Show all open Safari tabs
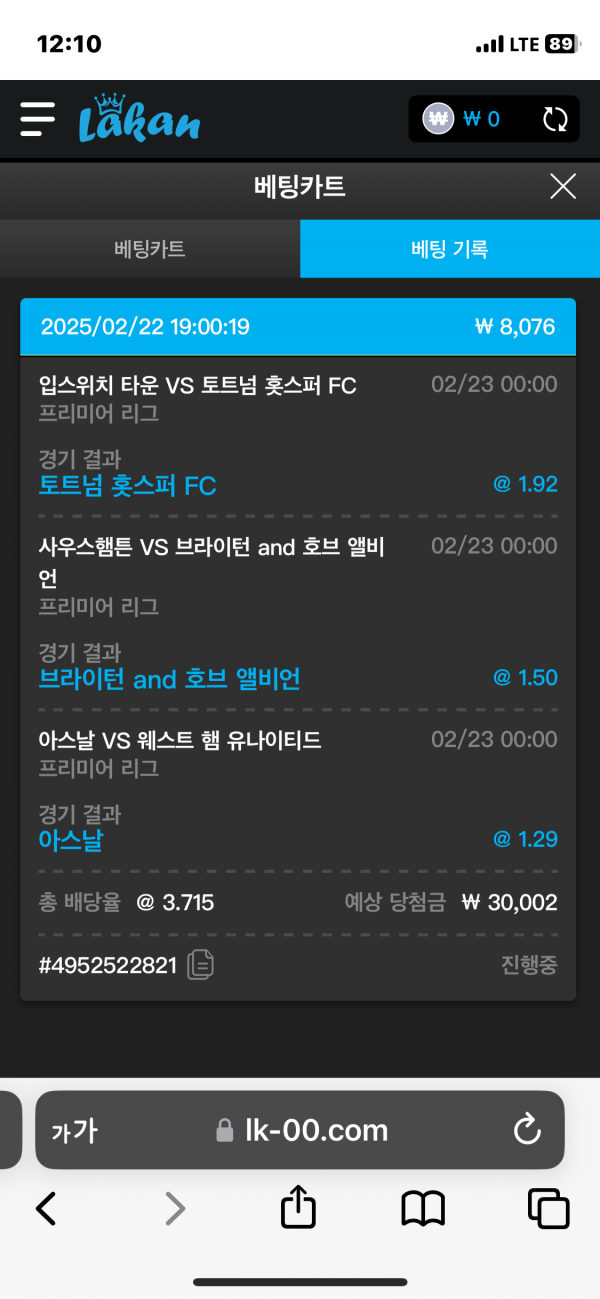Image resolution: width=600 pixels, height=1299 pixels. [548, 1209]
